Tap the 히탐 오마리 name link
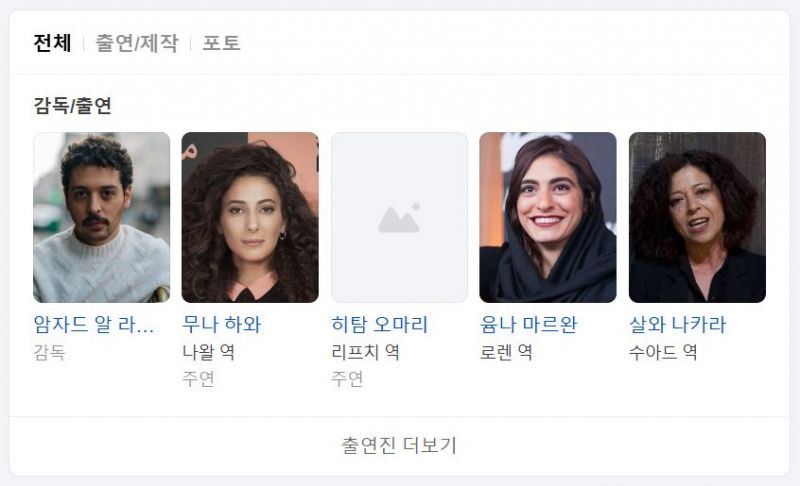The width and height of the screenshot is (800, 486). [379, 325]
